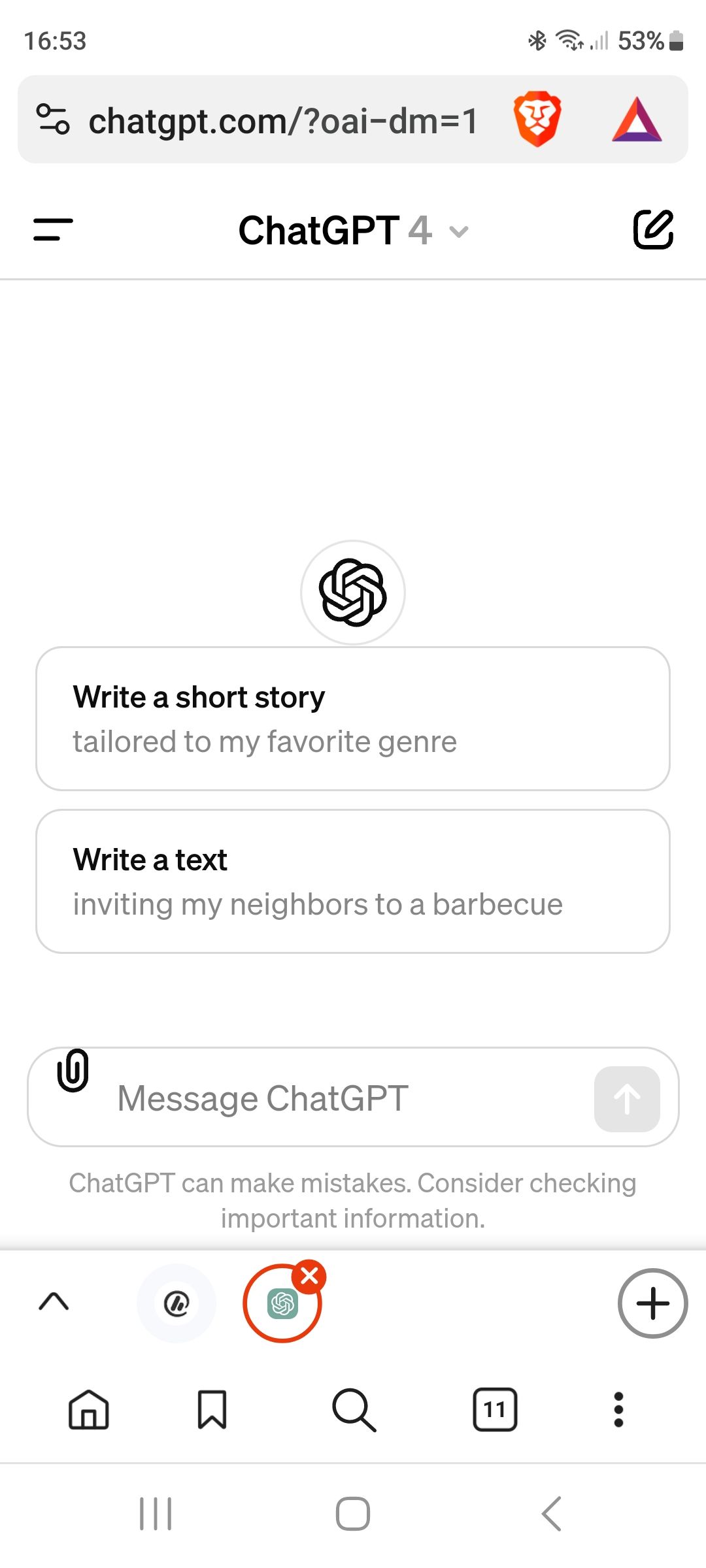Open the bookmarks icon
This screenshot has width=706, height=1568.
[212, 1409]
